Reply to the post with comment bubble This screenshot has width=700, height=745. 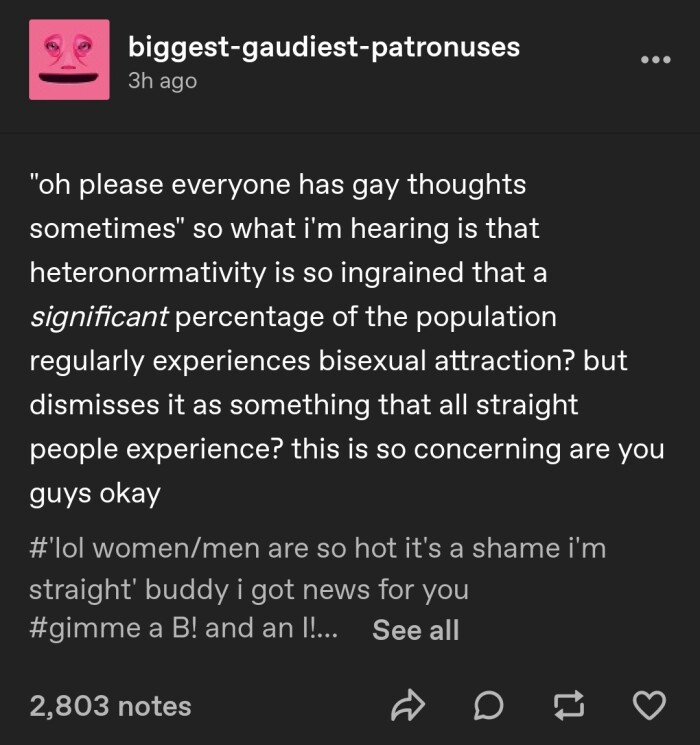click(487, 707)
